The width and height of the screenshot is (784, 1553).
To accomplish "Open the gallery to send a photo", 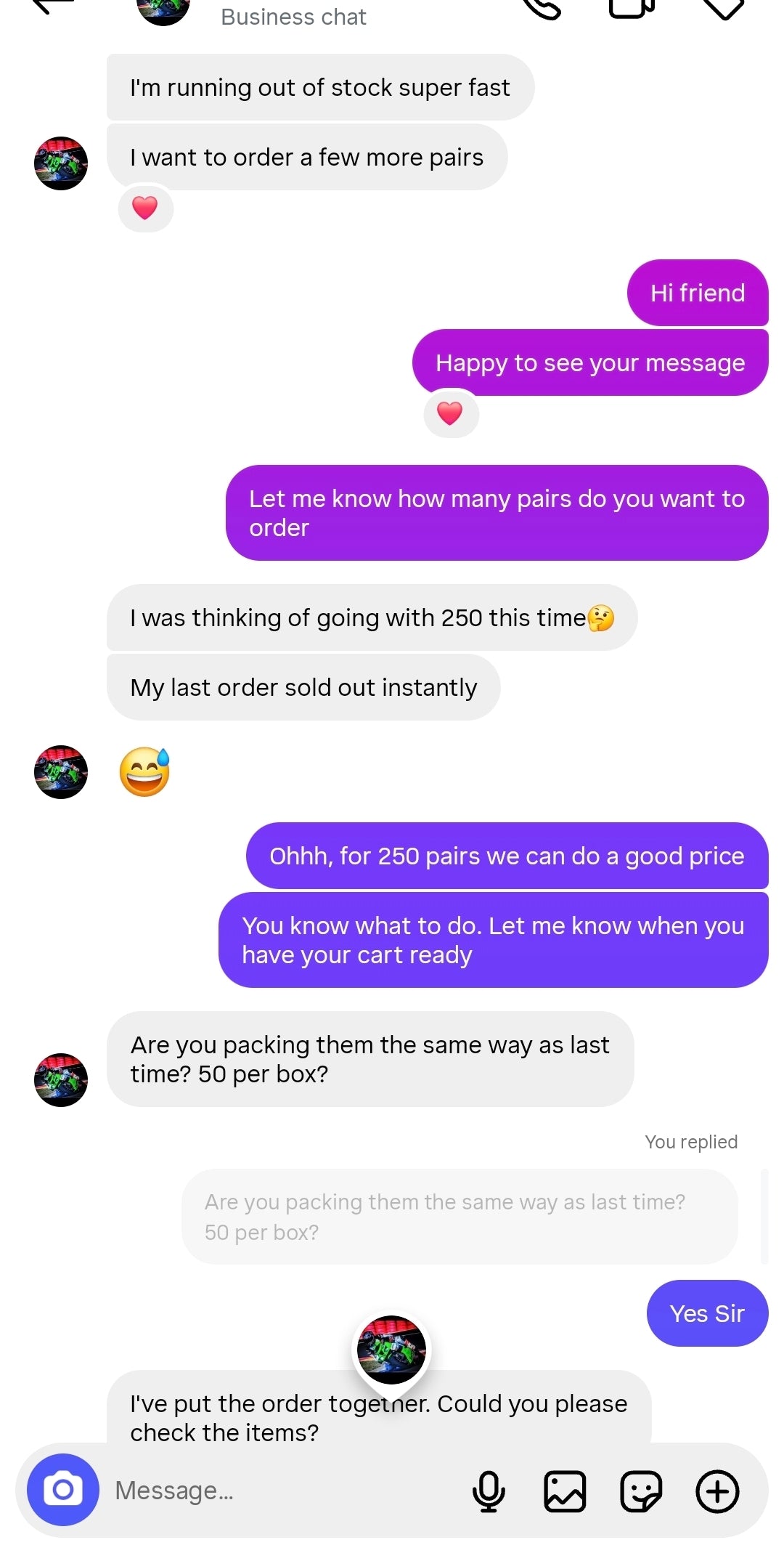I will pyautogui.click(x=565, y=1491).
